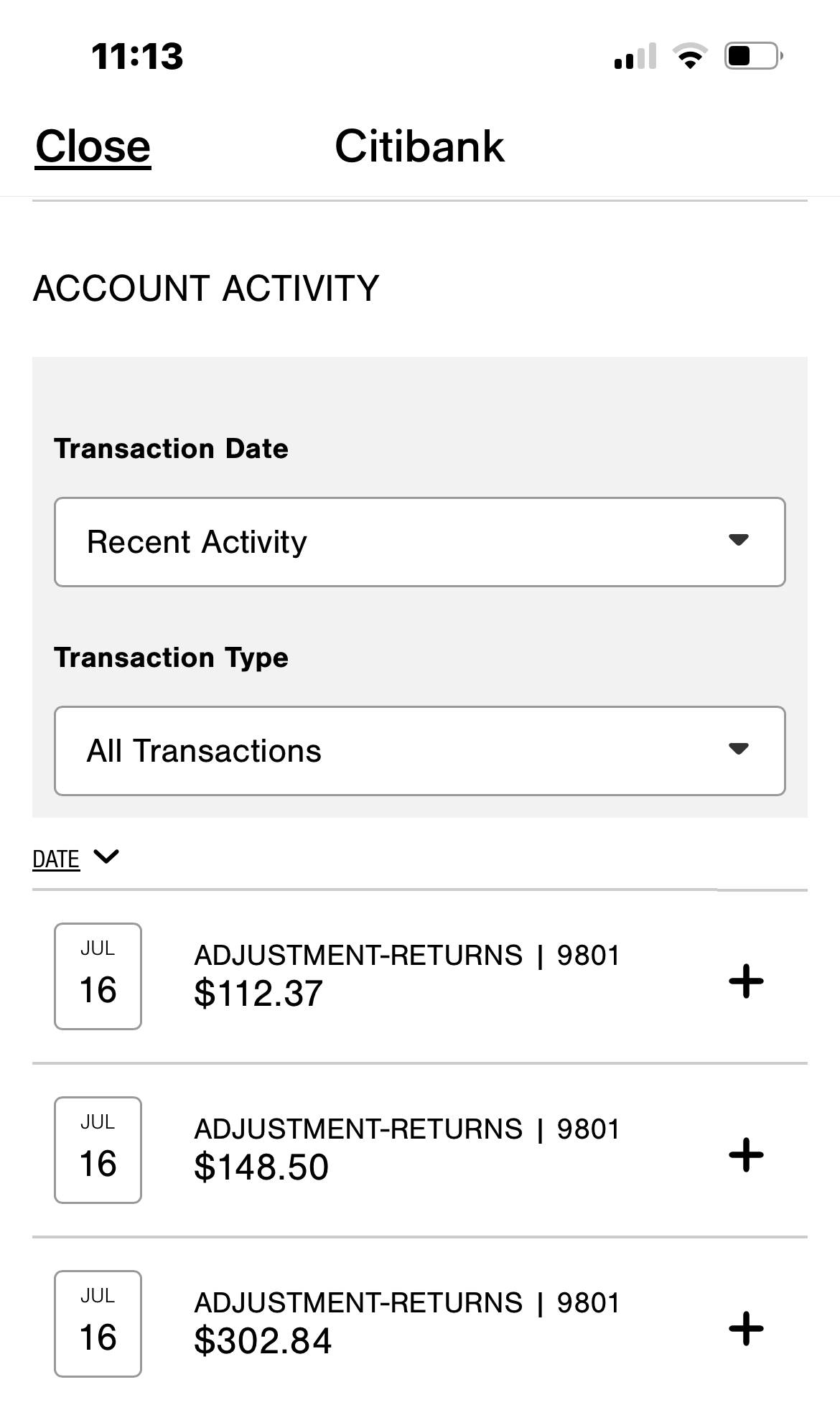This screenshot has height=1405, width=840.
Task: Tap the 11:13 time in the status bar
Action: [x=136, y=57]
